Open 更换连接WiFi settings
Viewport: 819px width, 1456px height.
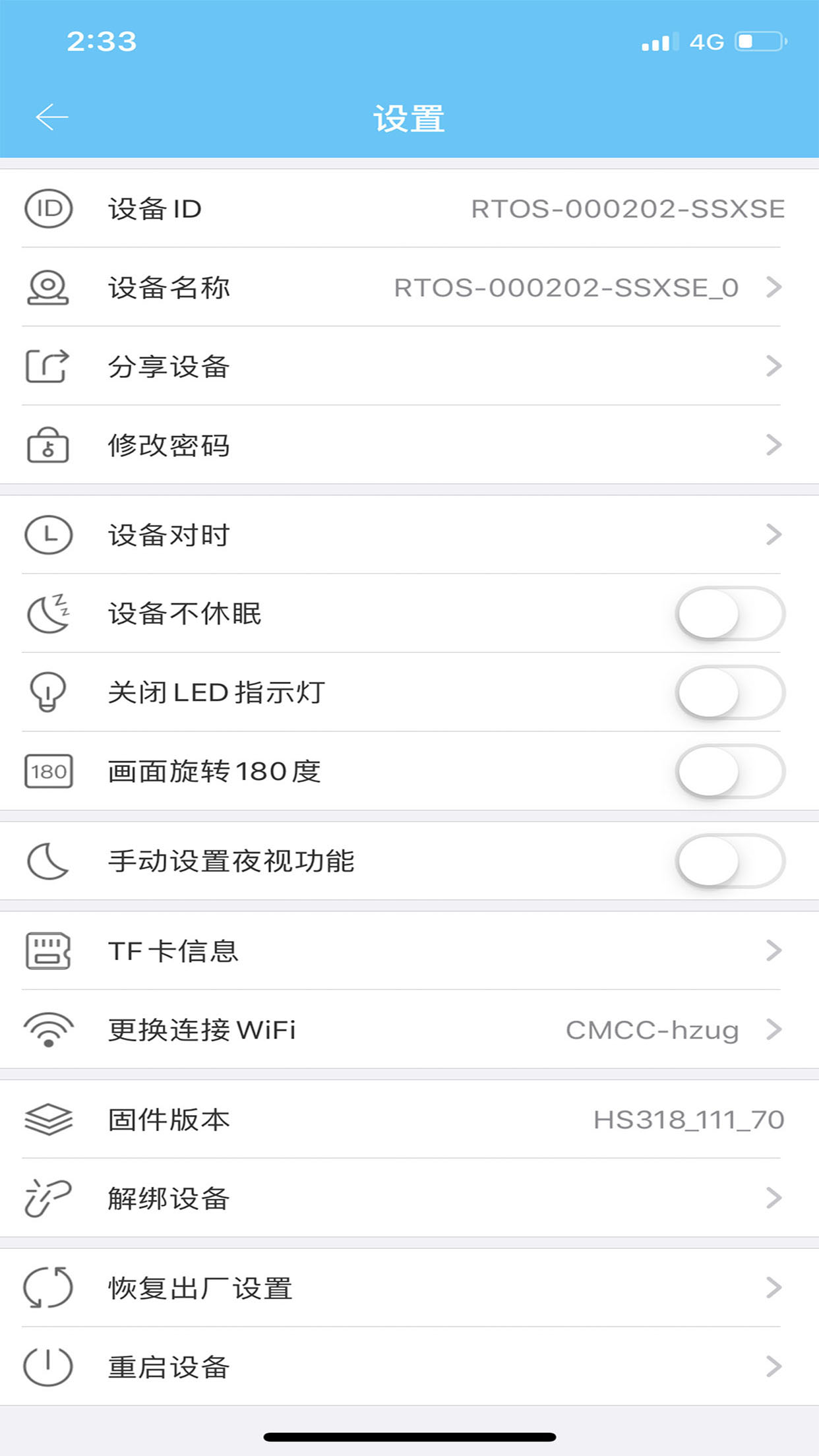(x=409, y=1029)
